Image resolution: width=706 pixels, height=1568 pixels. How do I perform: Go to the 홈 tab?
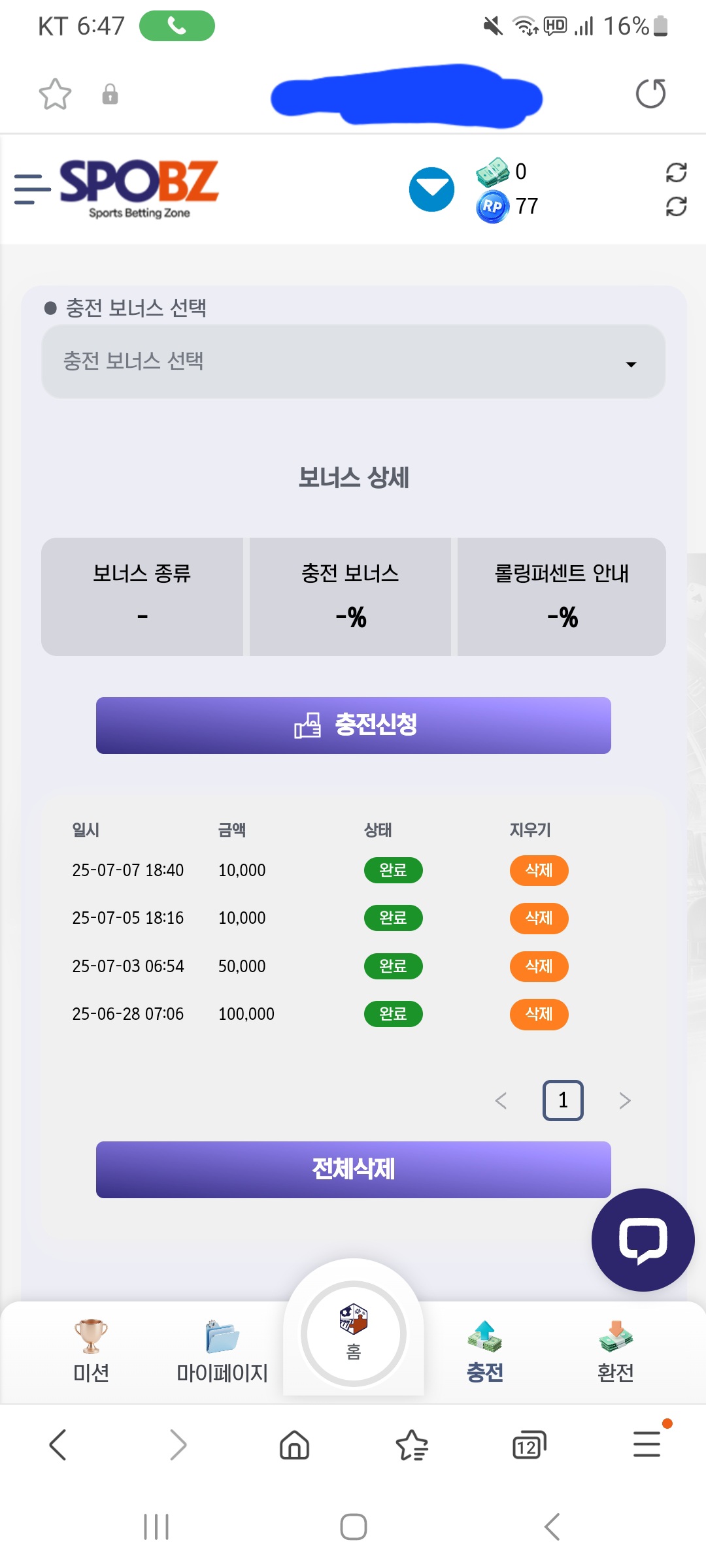[354, 1333]
